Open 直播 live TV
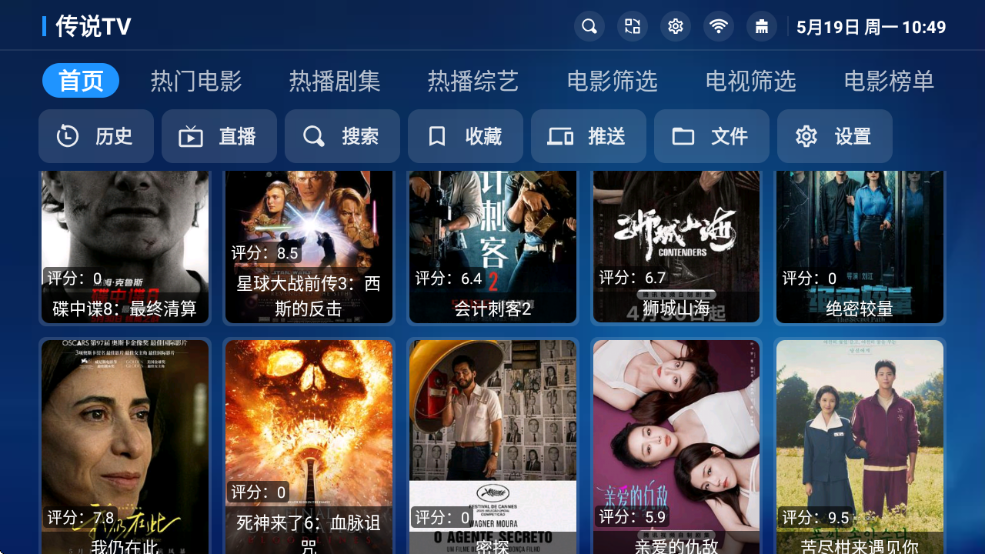This screenshot has width=985, height=554. 219,137
